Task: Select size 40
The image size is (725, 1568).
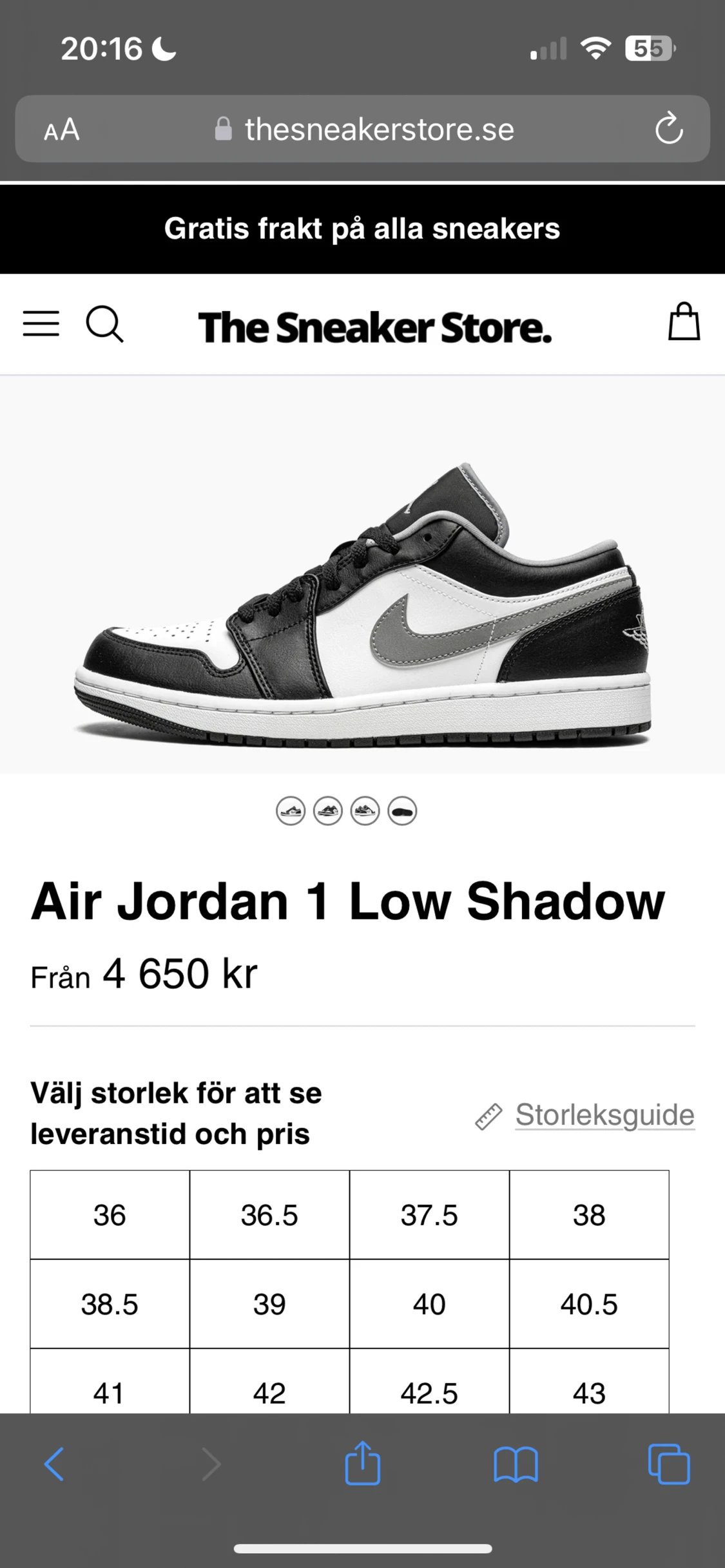Action: tap(429, 1304)
